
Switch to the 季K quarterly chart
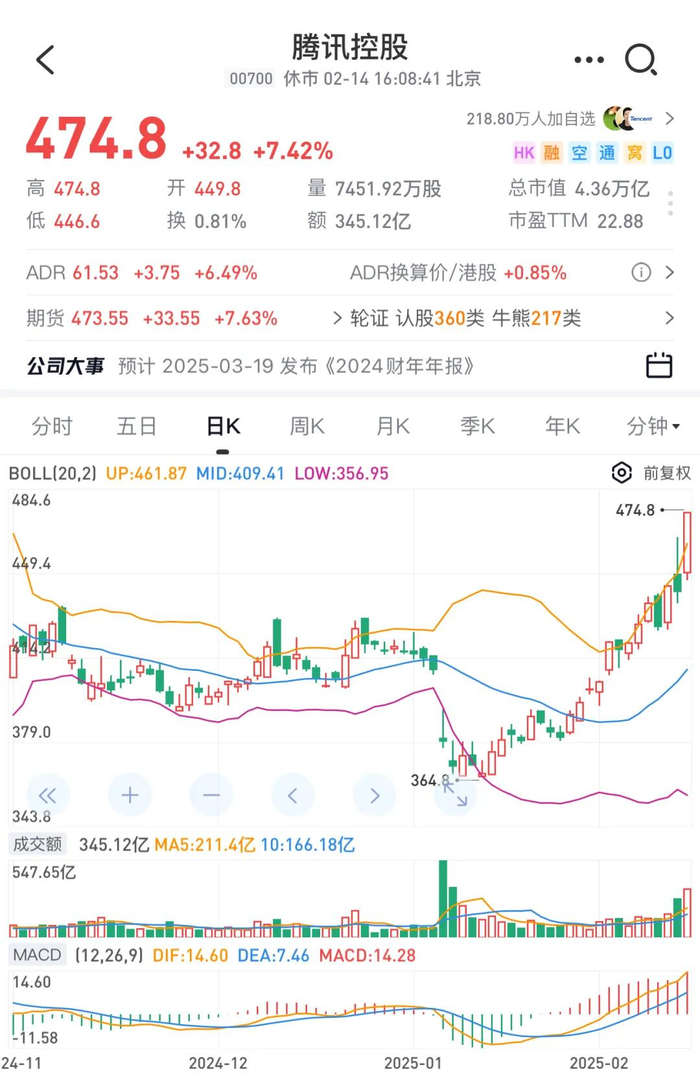tap(478, 427)
